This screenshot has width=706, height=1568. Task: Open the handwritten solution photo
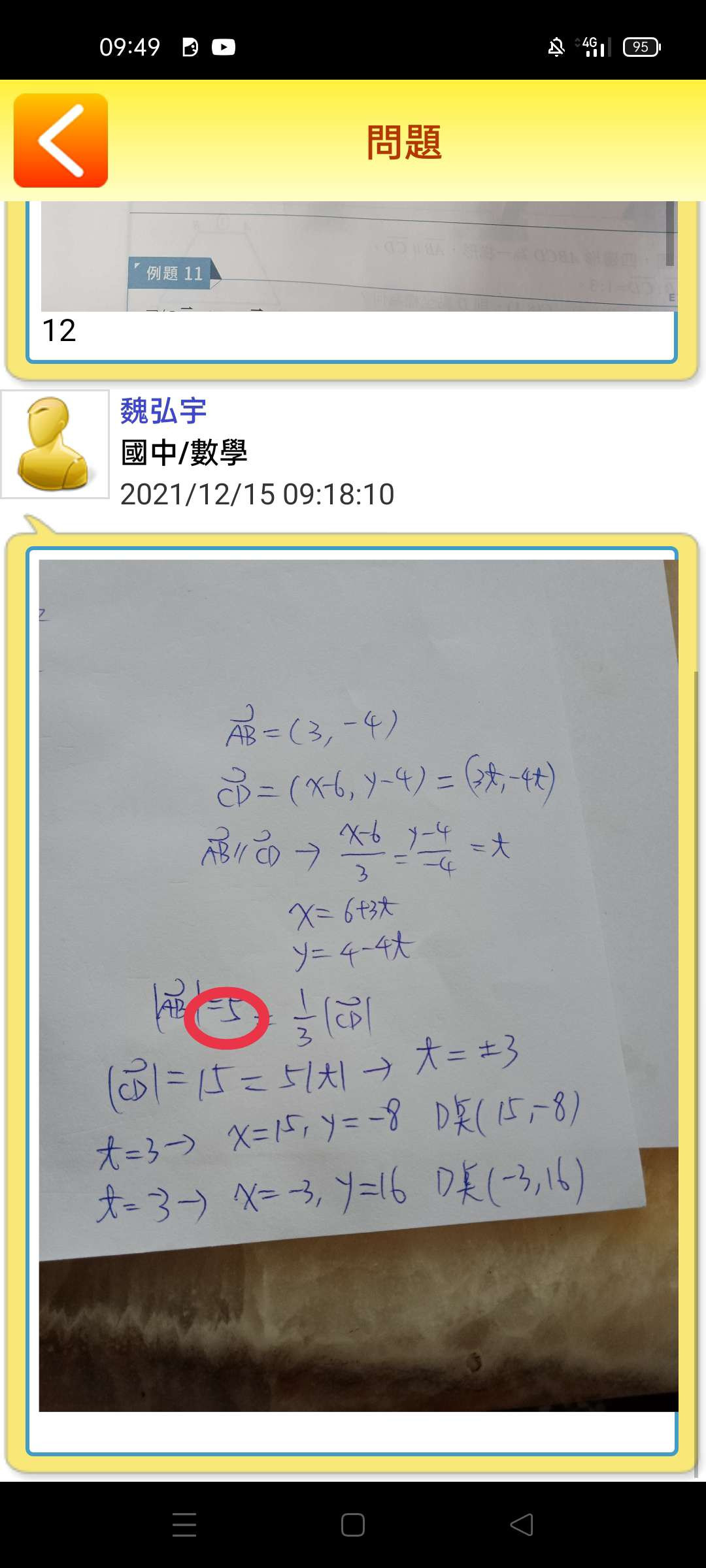[358, 985]
